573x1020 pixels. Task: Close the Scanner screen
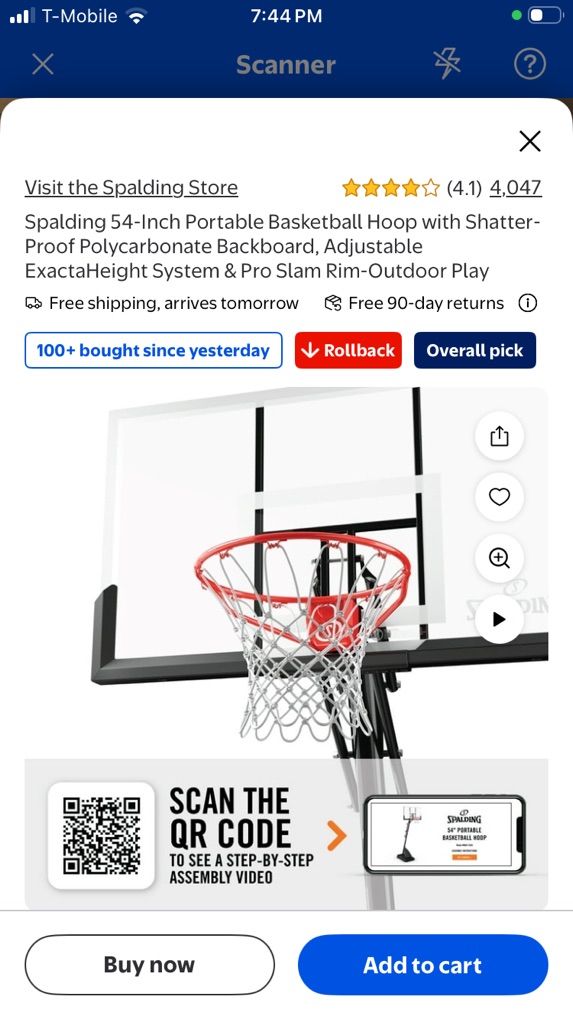(x=43, y=64)
